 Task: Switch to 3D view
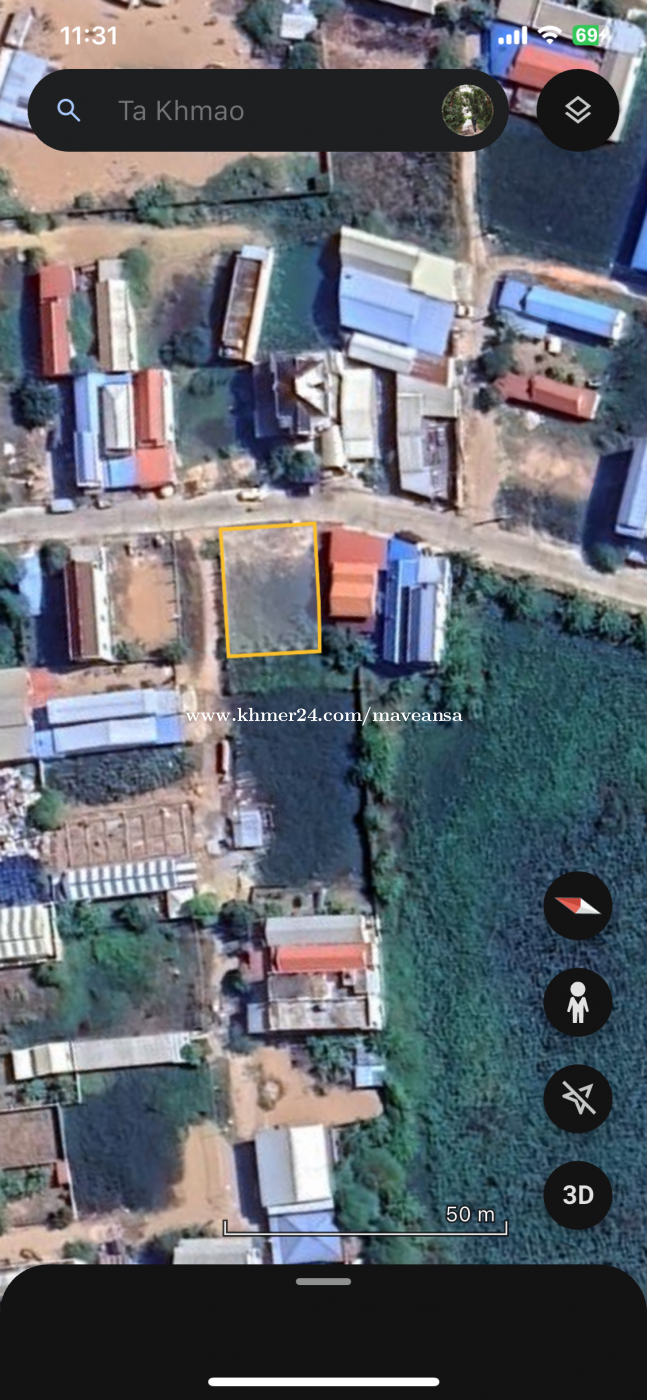point(578,1195)
